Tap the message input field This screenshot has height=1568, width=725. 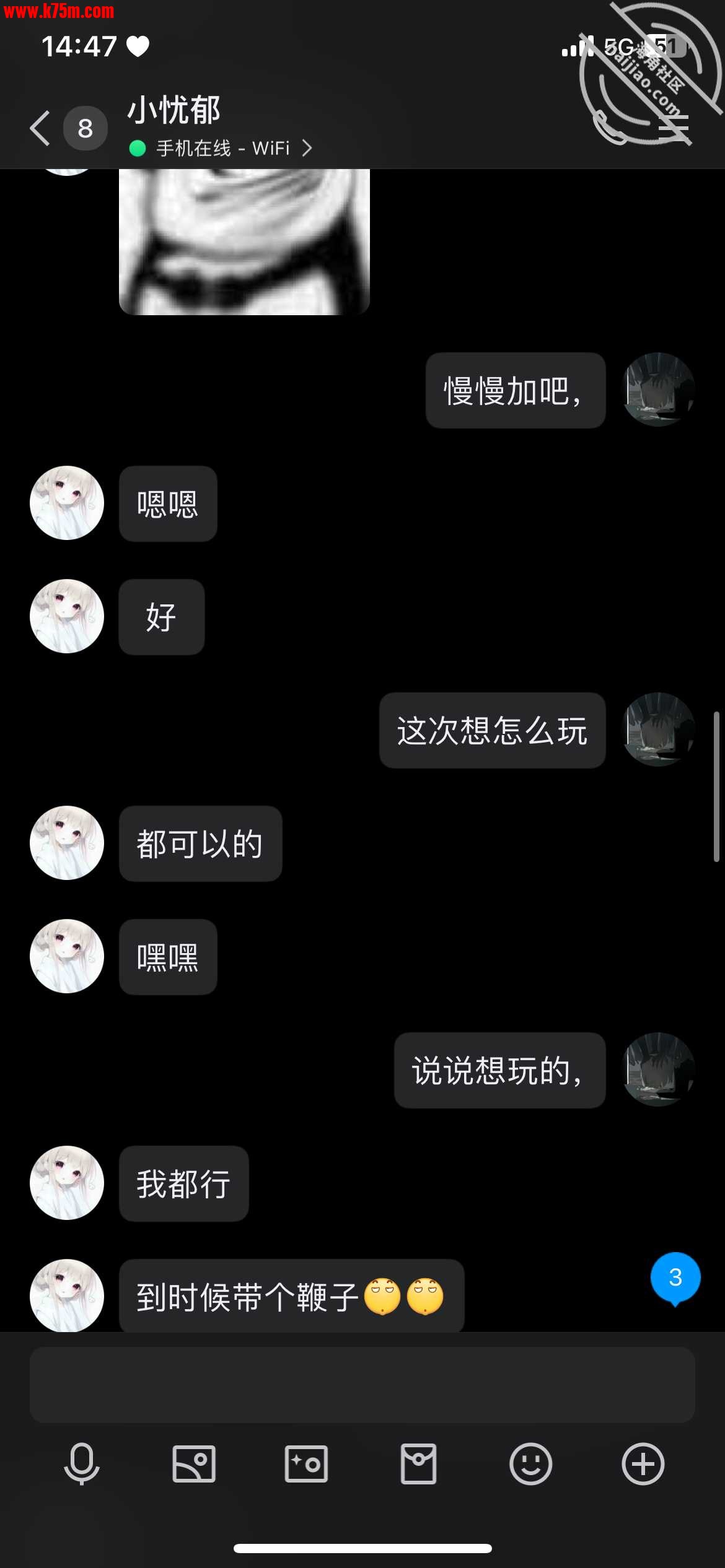pos(362,1384)
